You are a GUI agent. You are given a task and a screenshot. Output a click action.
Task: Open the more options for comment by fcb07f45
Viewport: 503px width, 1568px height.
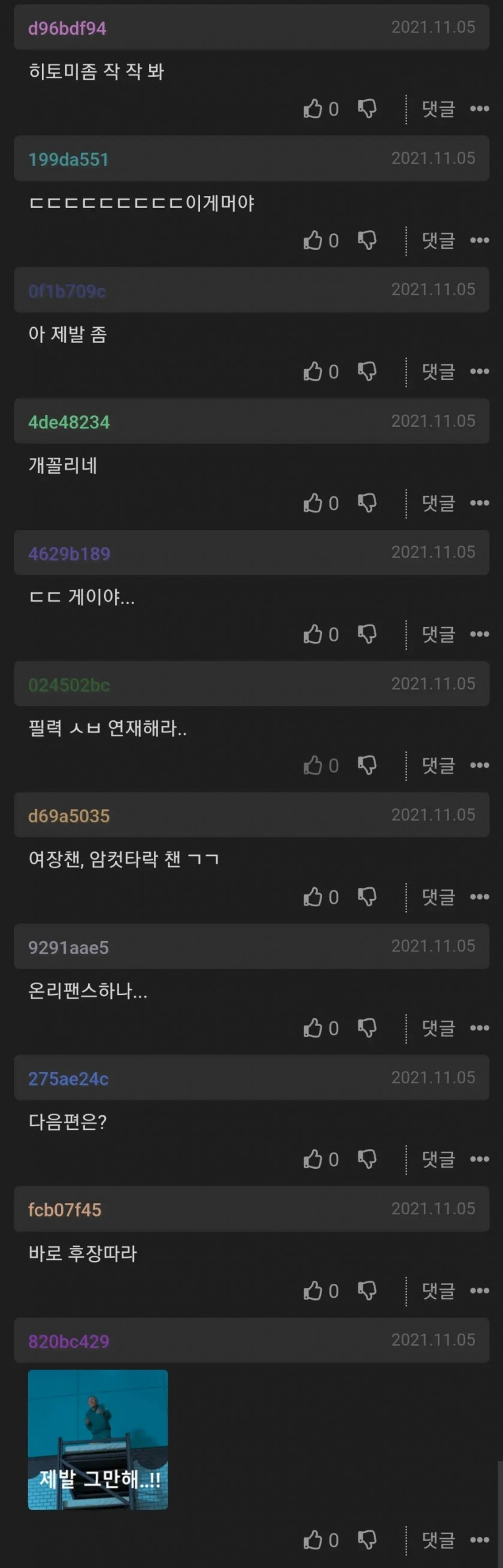(x=479, y=1290)
